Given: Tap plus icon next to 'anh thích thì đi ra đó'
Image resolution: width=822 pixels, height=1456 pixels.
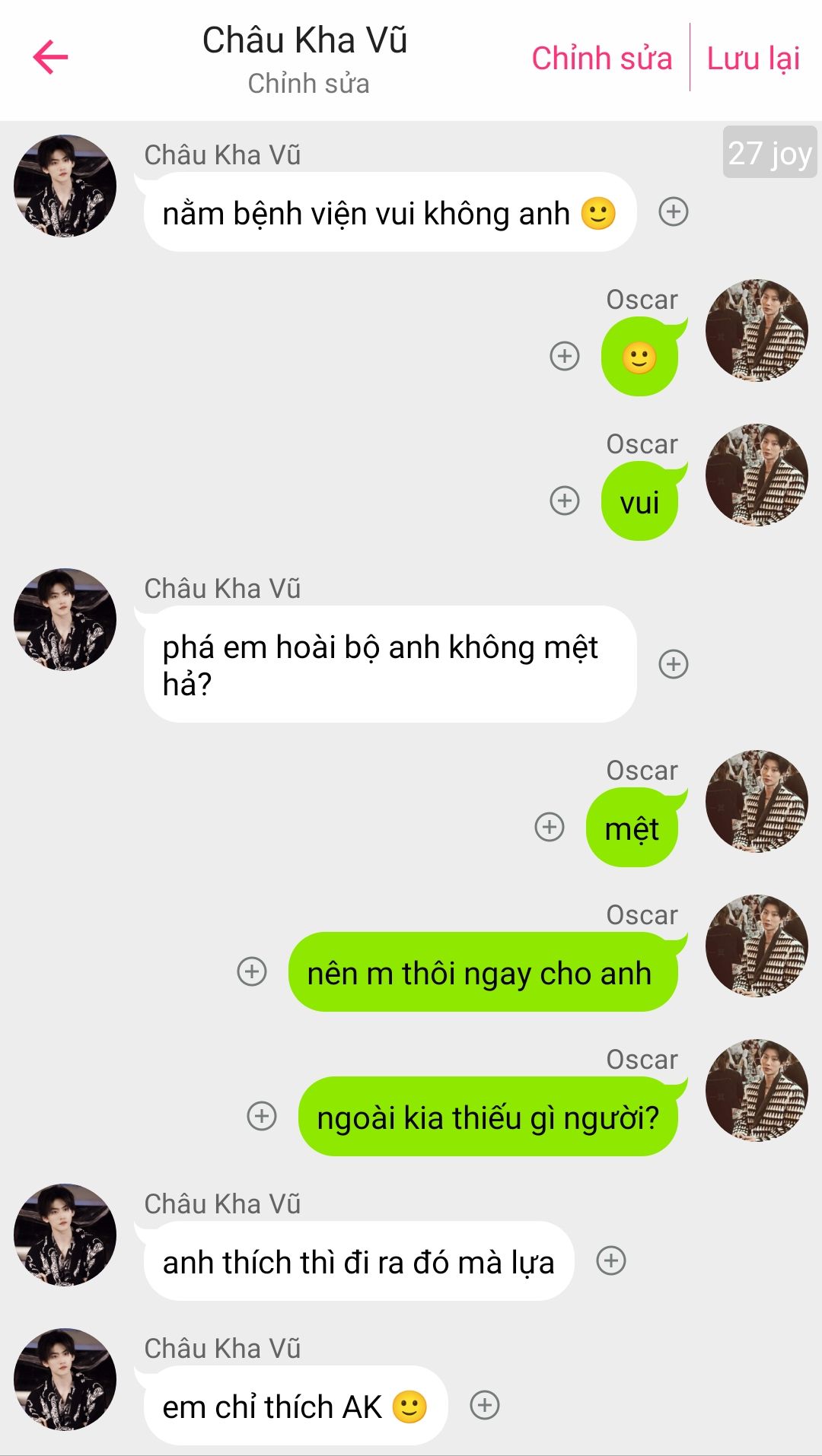Looking at the screenshot, I should tap(610, 1260).
